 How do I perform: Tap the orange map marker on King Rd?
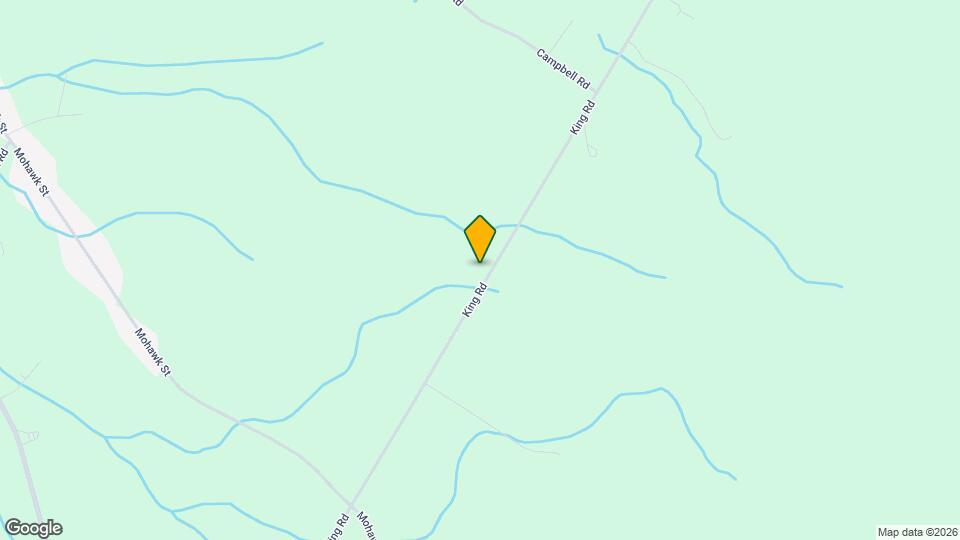pos(480,238)
